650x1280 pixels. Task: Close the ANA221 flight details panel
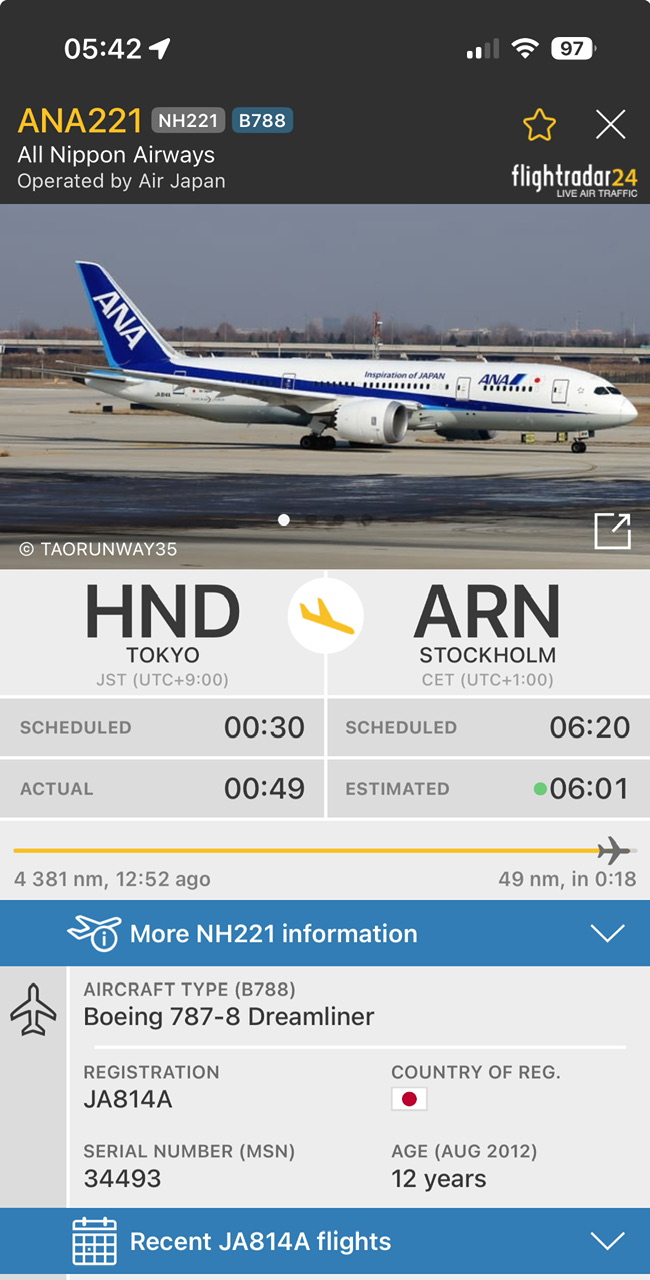pyautogui.click(x=610, y=125)
